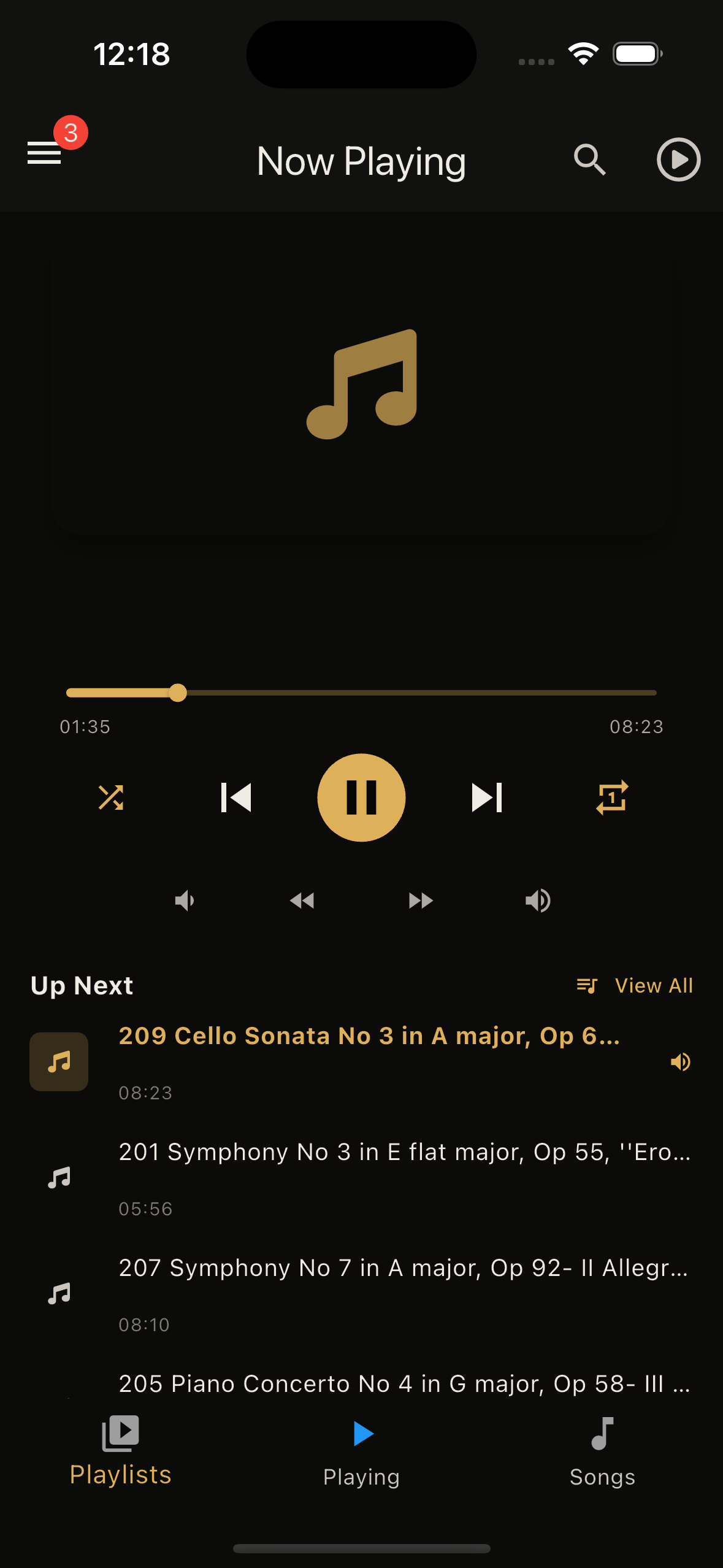The image size is (723, 1568).
Task: Play 207 Symphony No 7 in A major
Action: (x=361, y=1294)
